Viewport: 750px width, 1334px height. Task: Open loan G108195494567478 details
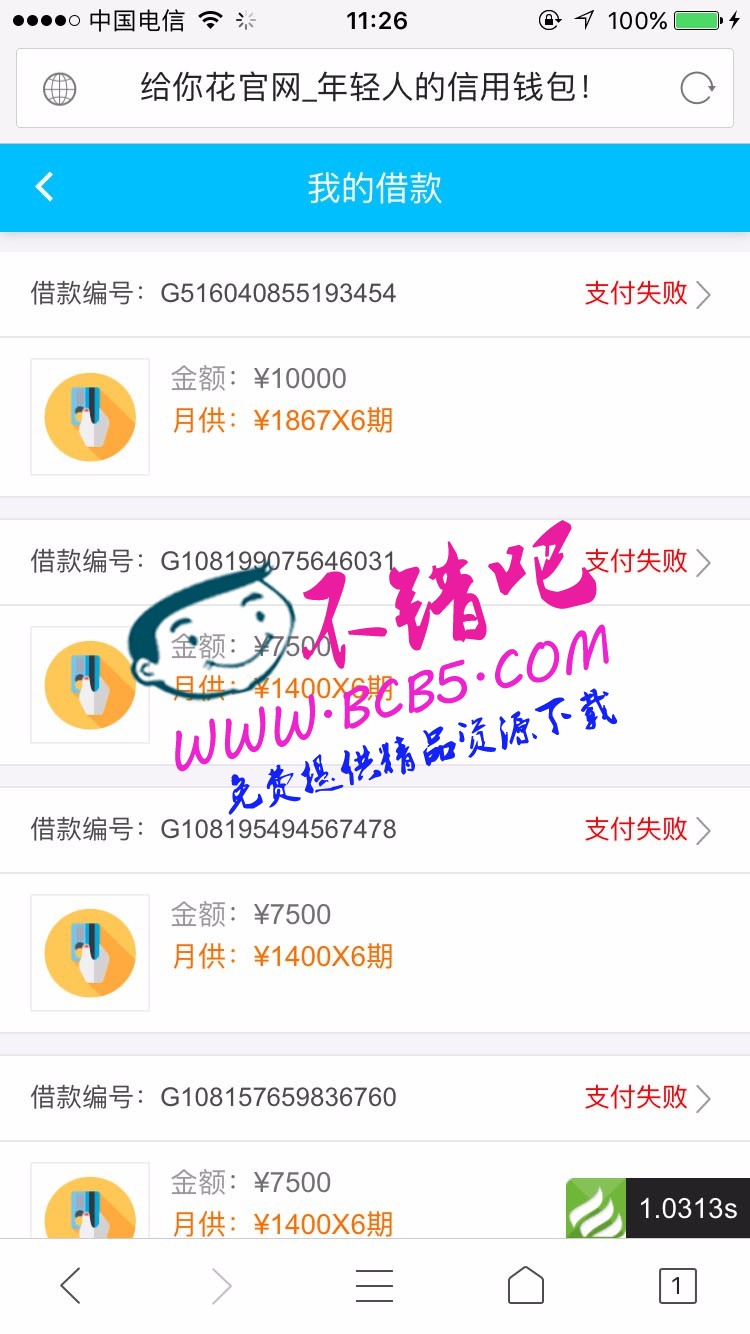[x=647, y=829]
